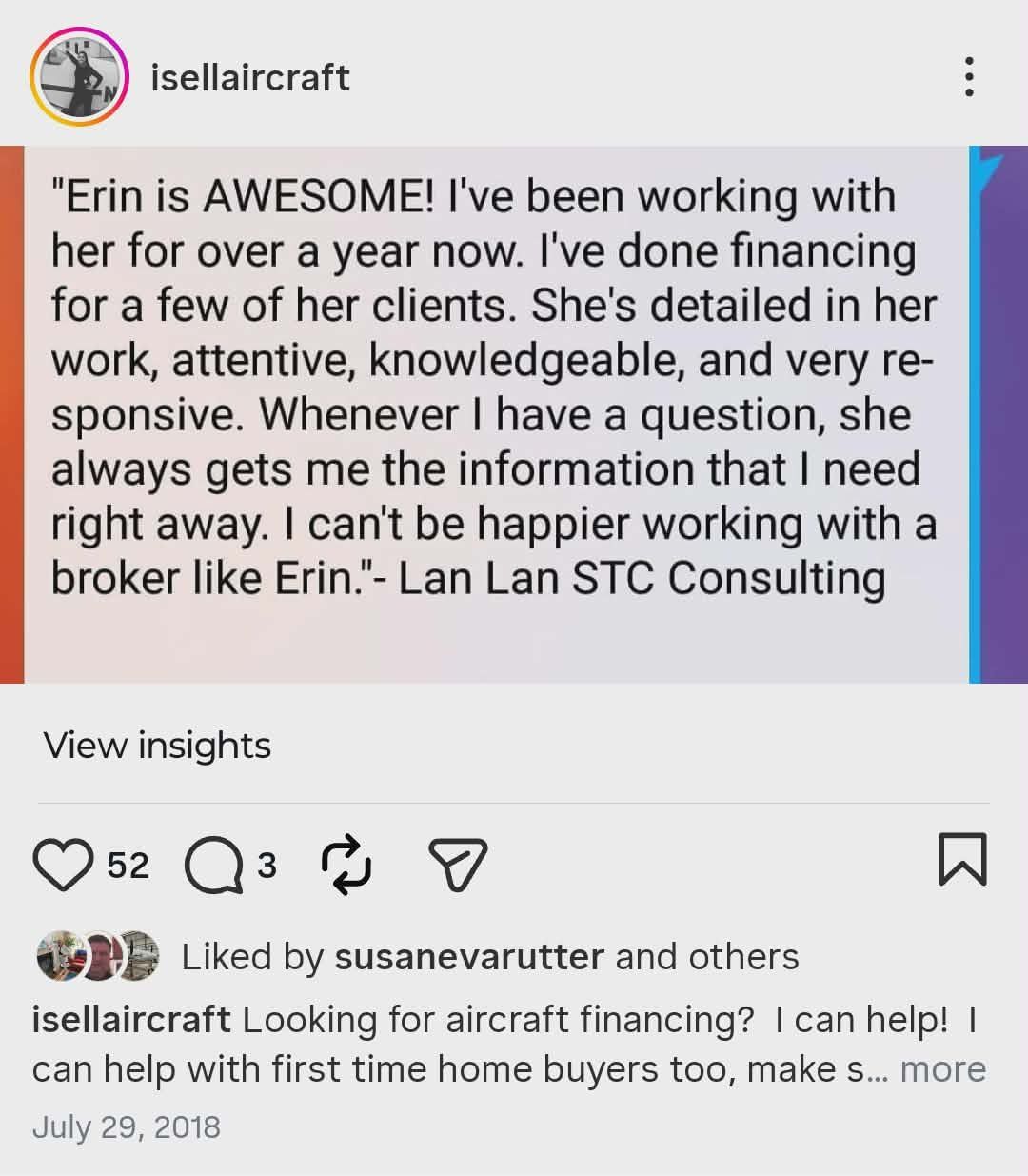Share the post via paper-plane icon

(x=459, y=865)
